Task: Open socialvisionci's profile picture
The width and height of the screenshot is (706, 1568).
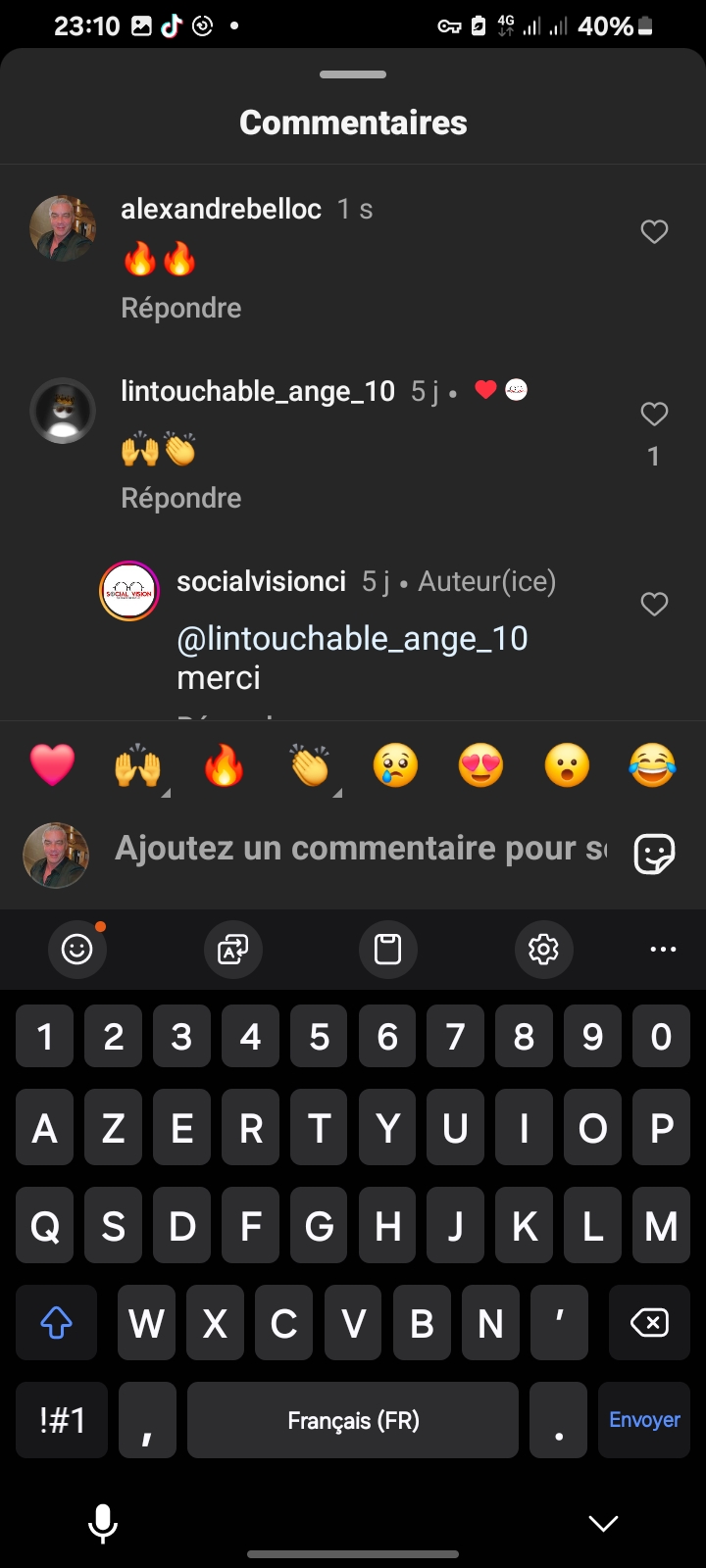Action: (129, 591)
